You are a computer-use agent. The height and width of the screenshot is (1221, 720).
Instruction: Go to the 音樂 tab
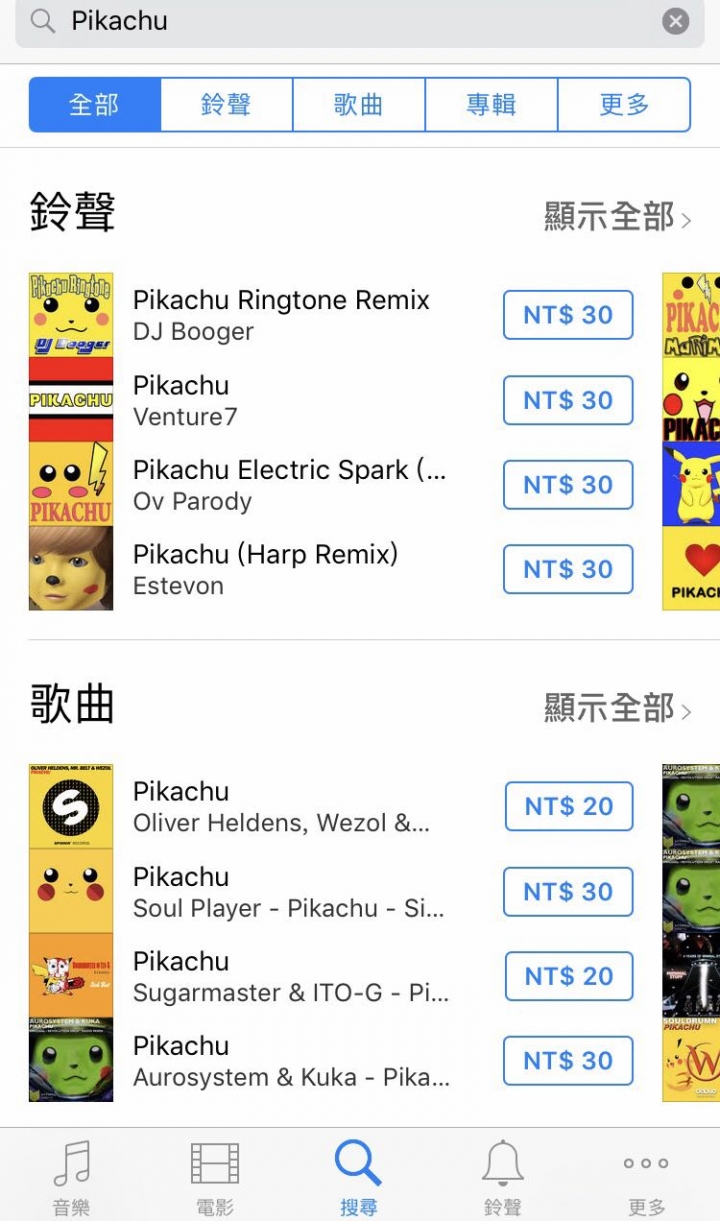[72, 1178]
